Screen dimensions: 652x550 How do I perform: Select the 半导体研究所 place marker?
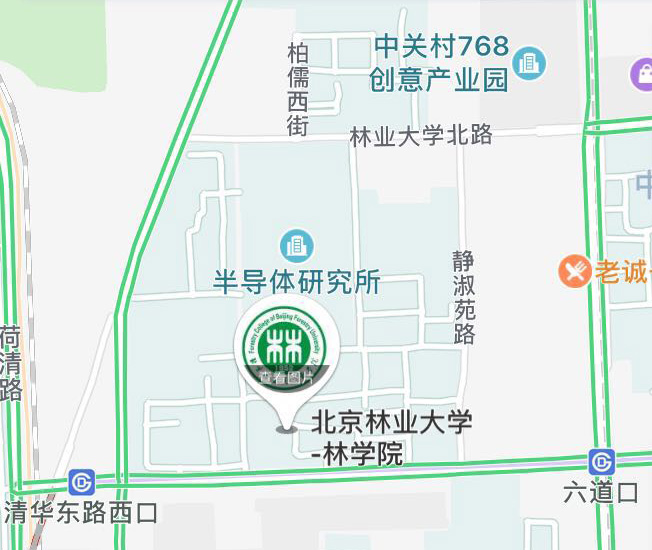(x=297, y=244)
